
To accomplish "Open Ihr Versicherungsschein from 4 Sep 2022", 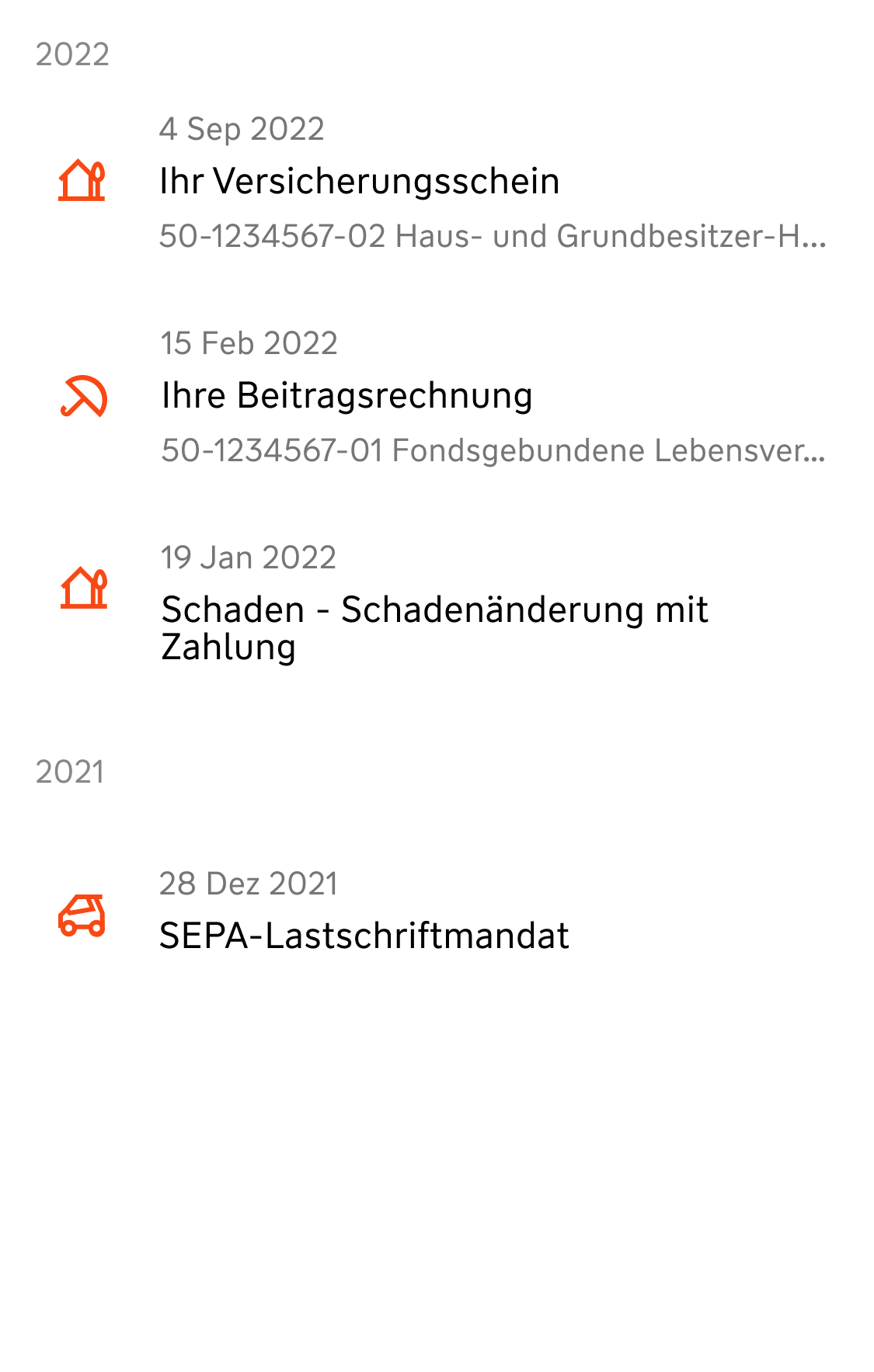I will (x=359, y=182).
